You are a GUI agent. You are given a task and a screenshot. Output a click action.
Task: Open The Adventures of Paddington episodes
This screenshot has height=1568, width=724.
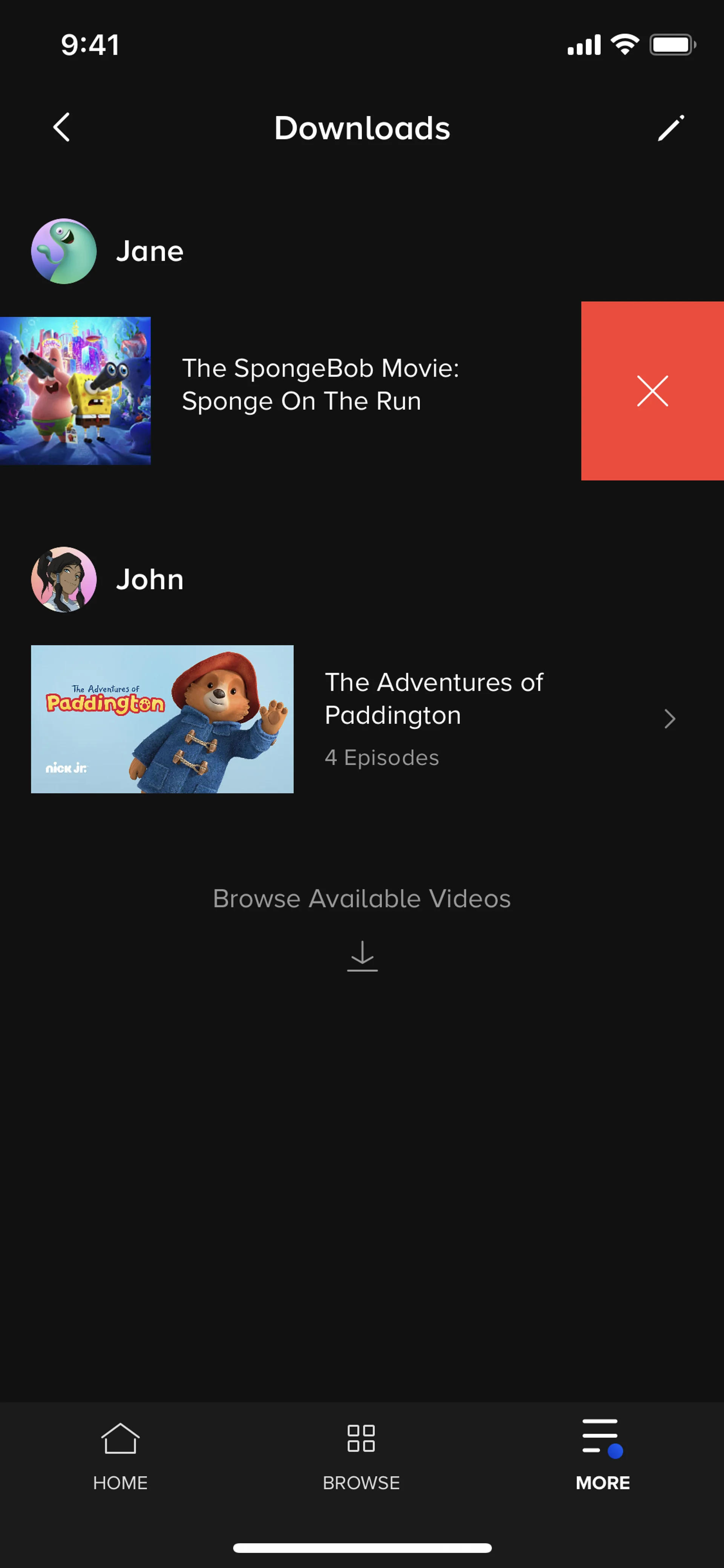[434, 718]
